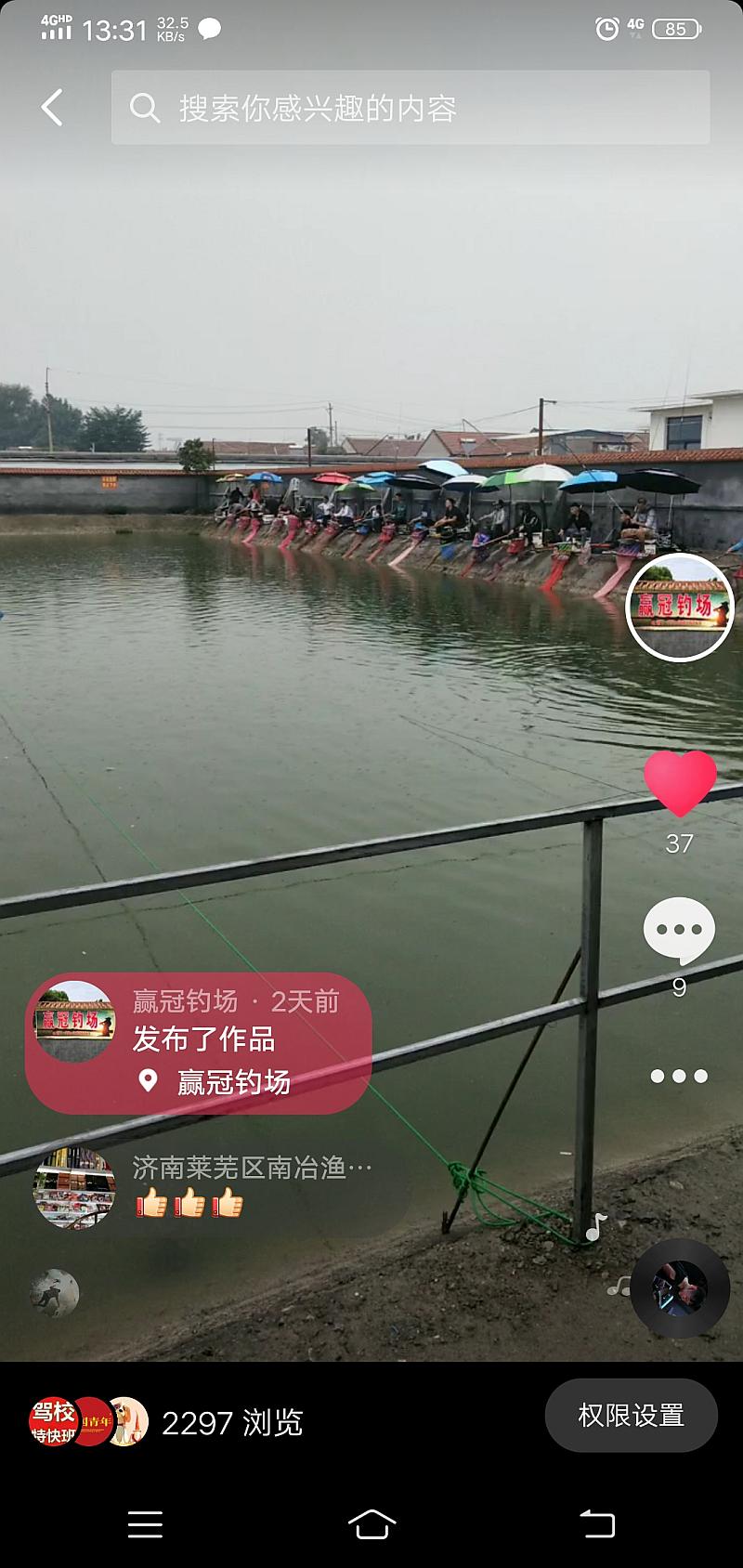
Task: Go to the system home screen
Action: coord(371,1524)
